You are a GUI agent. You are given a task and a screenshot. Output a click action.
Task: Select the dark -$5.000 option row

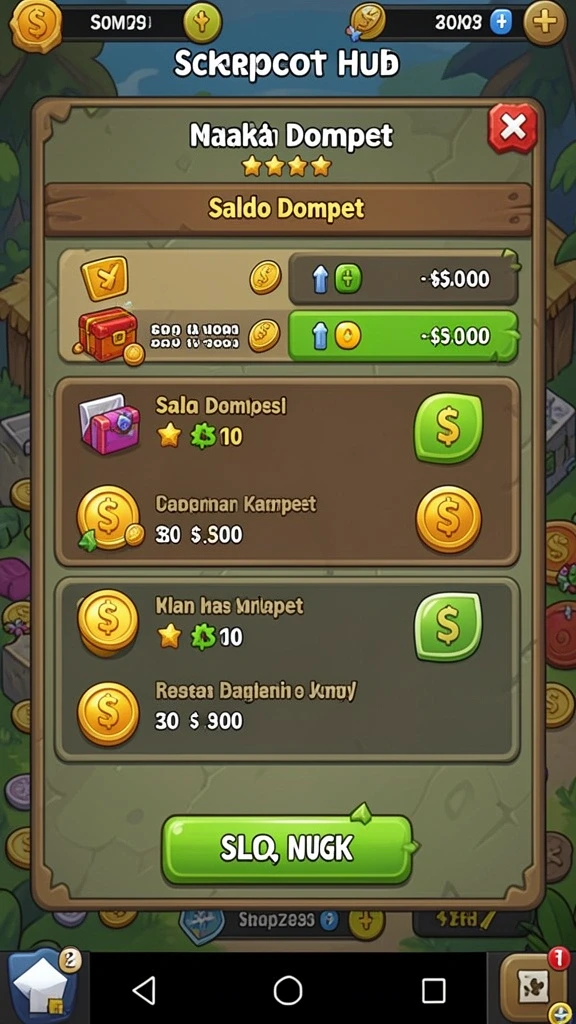[403, 280]
